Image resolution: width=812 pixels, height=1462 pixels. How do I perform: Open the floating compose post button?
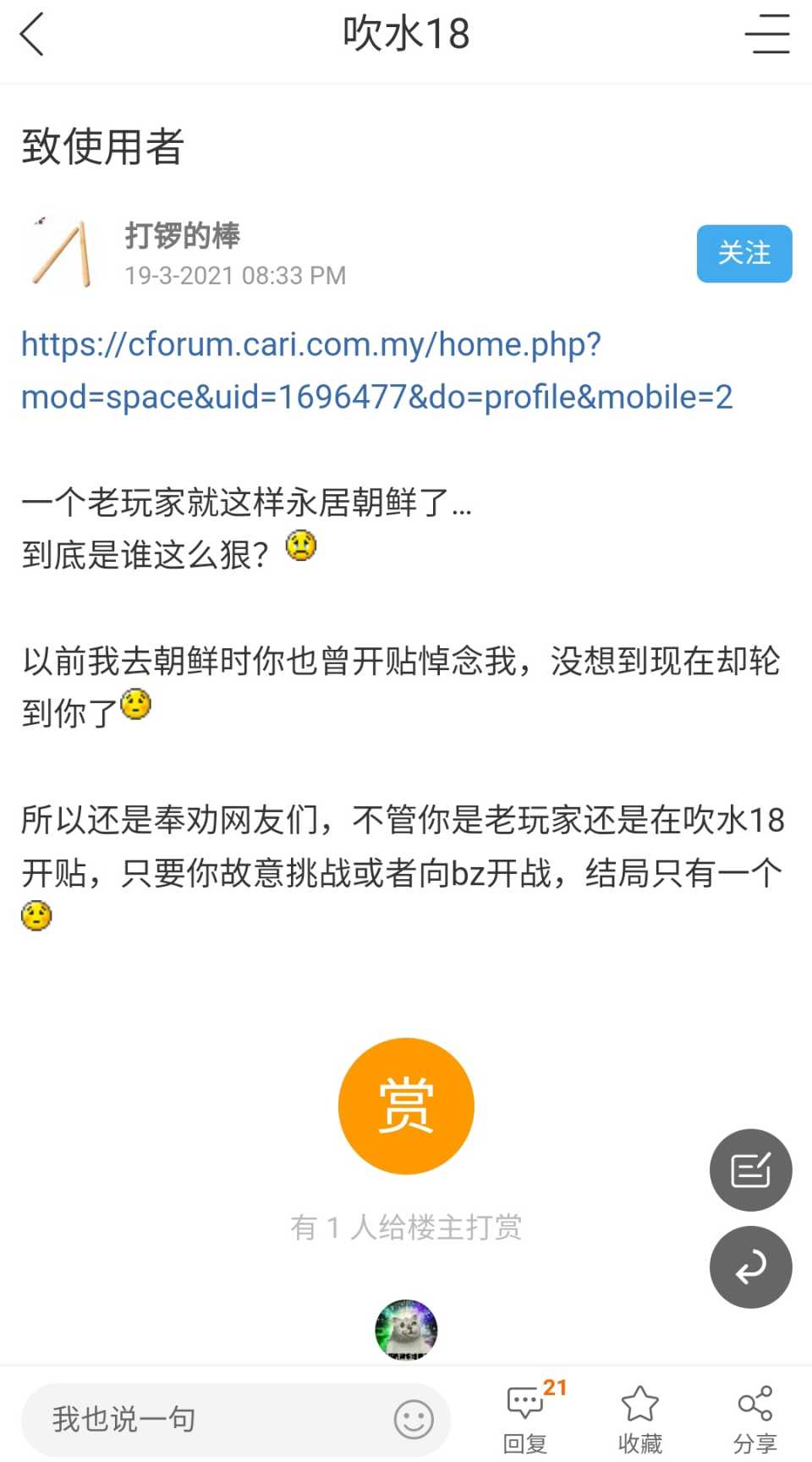click(x=750, y=1170)
